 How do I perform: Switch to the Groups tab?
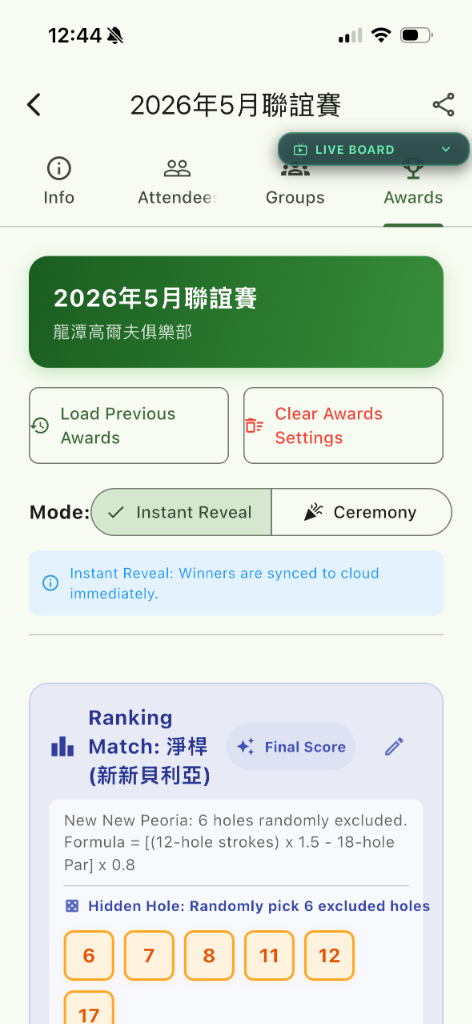pos(295,186)
